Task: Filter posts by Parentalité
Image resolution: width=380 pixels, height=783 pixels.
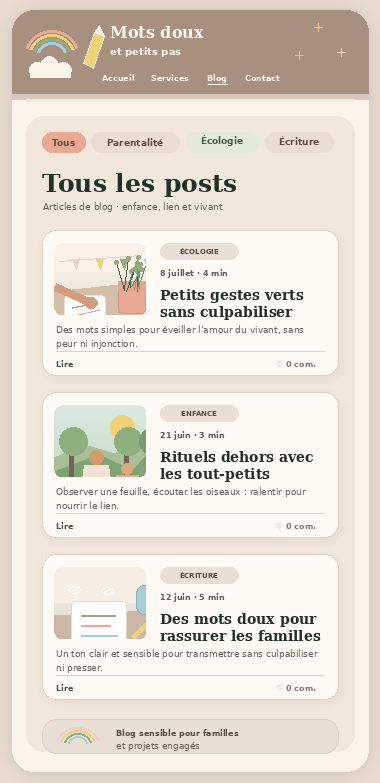Action: (135, 142)
